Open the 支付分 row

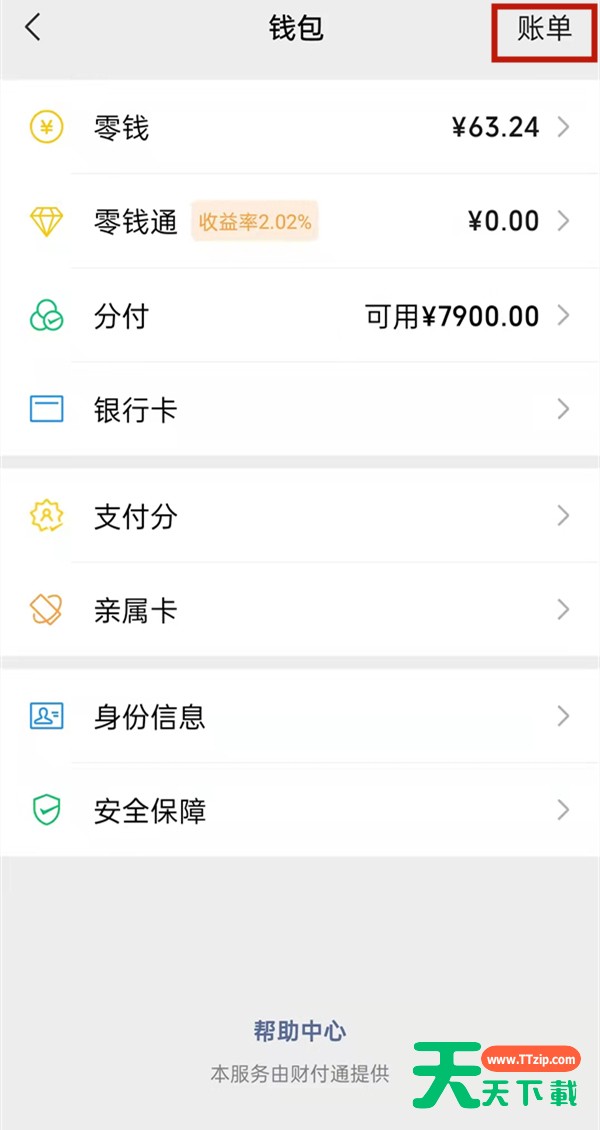tap(300, 516)
